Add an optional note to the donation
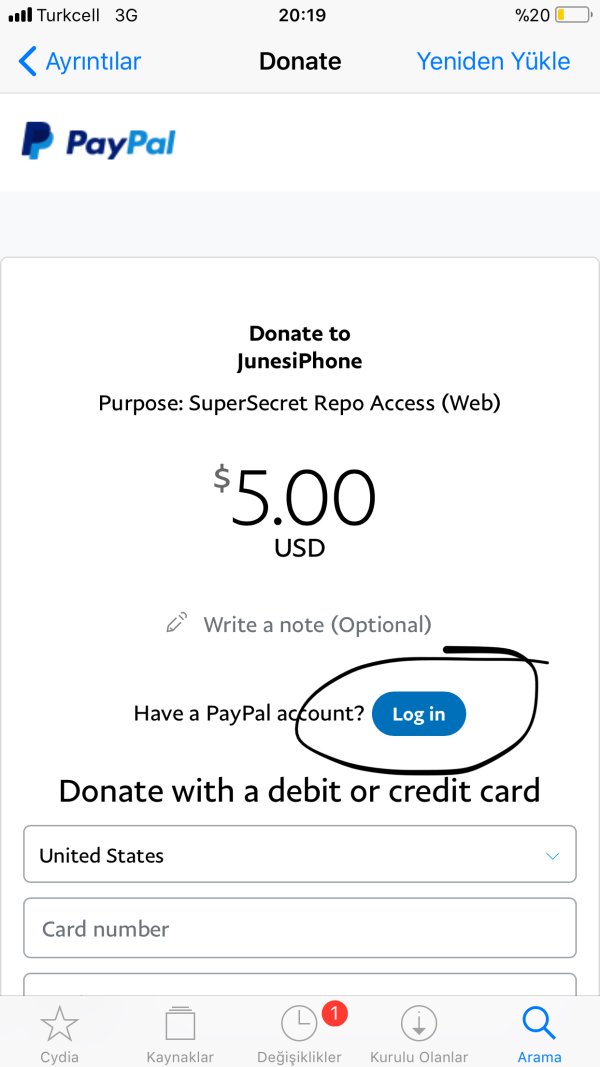 pyautogui.click(x=300, y=624)
